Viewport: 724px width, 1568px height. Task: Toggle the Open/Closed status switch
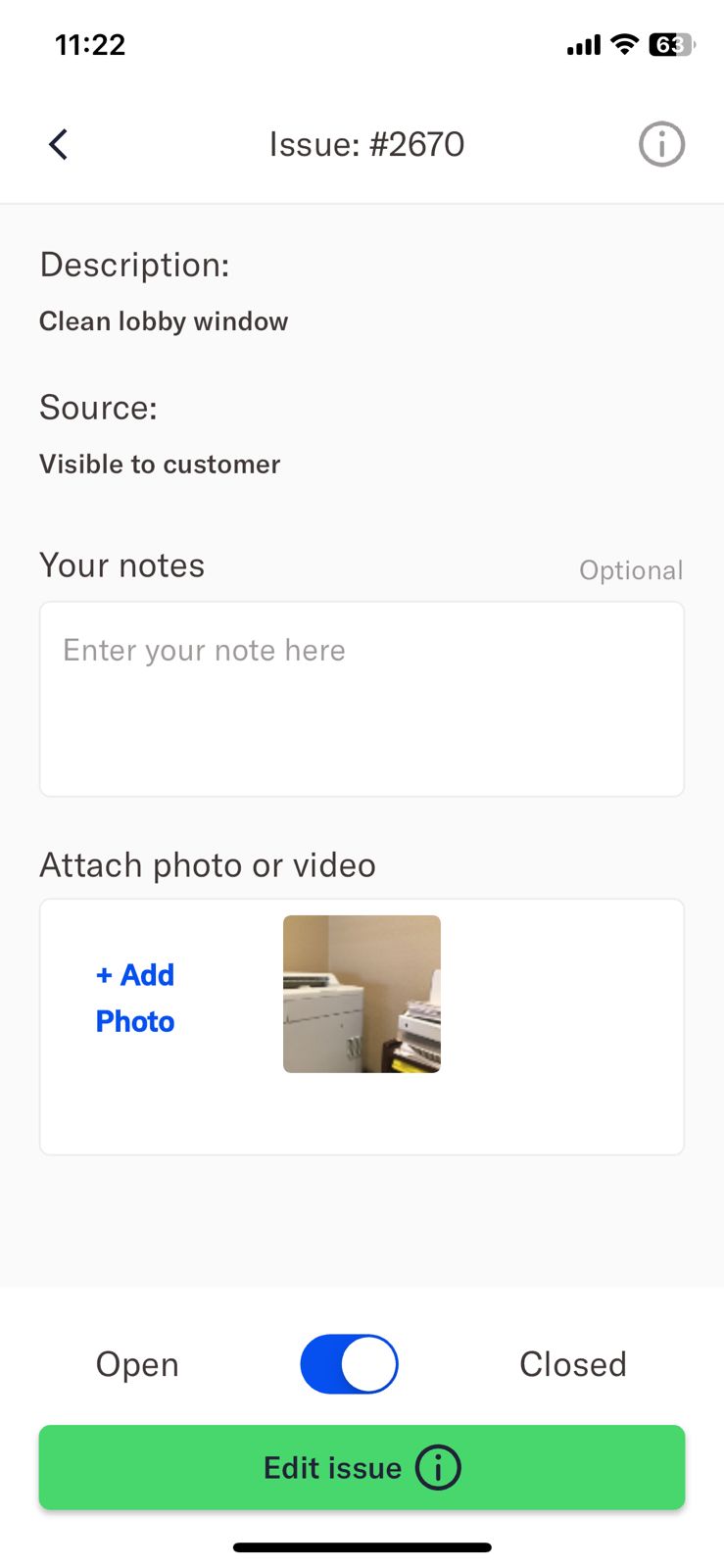click(x=349, y=1363)
